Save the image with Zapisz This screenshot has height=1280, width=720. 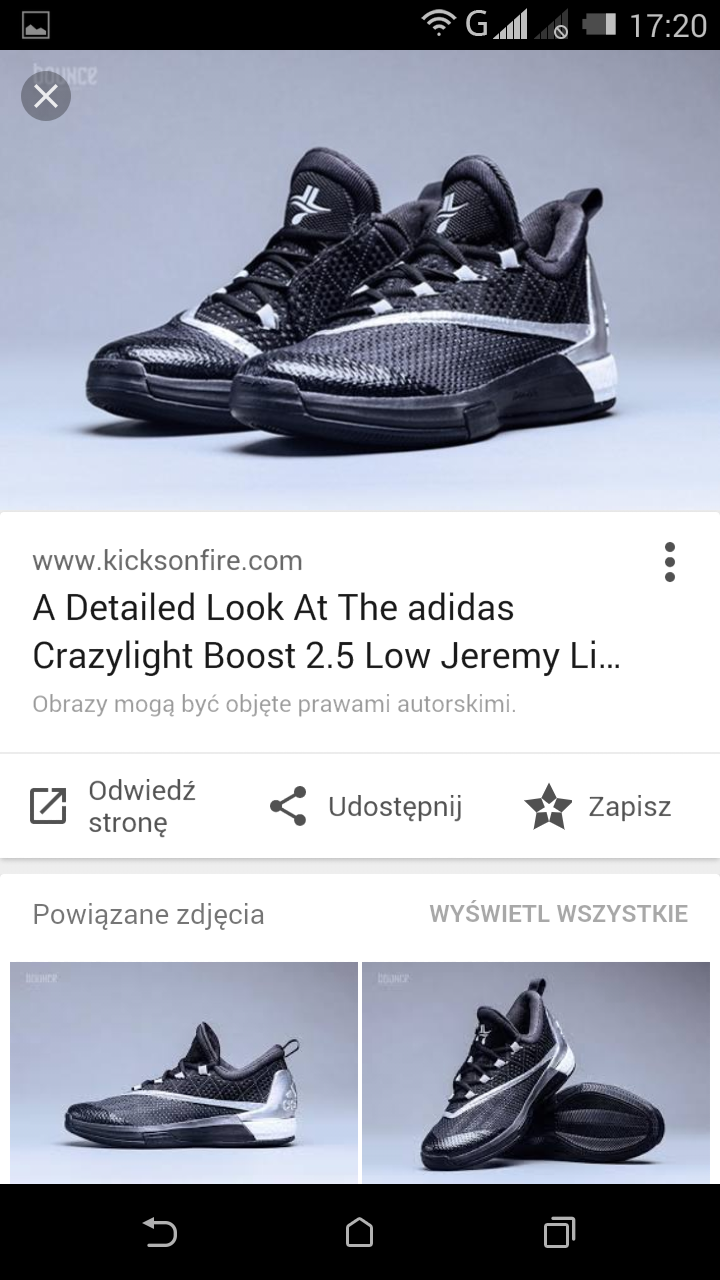point(598,806)
